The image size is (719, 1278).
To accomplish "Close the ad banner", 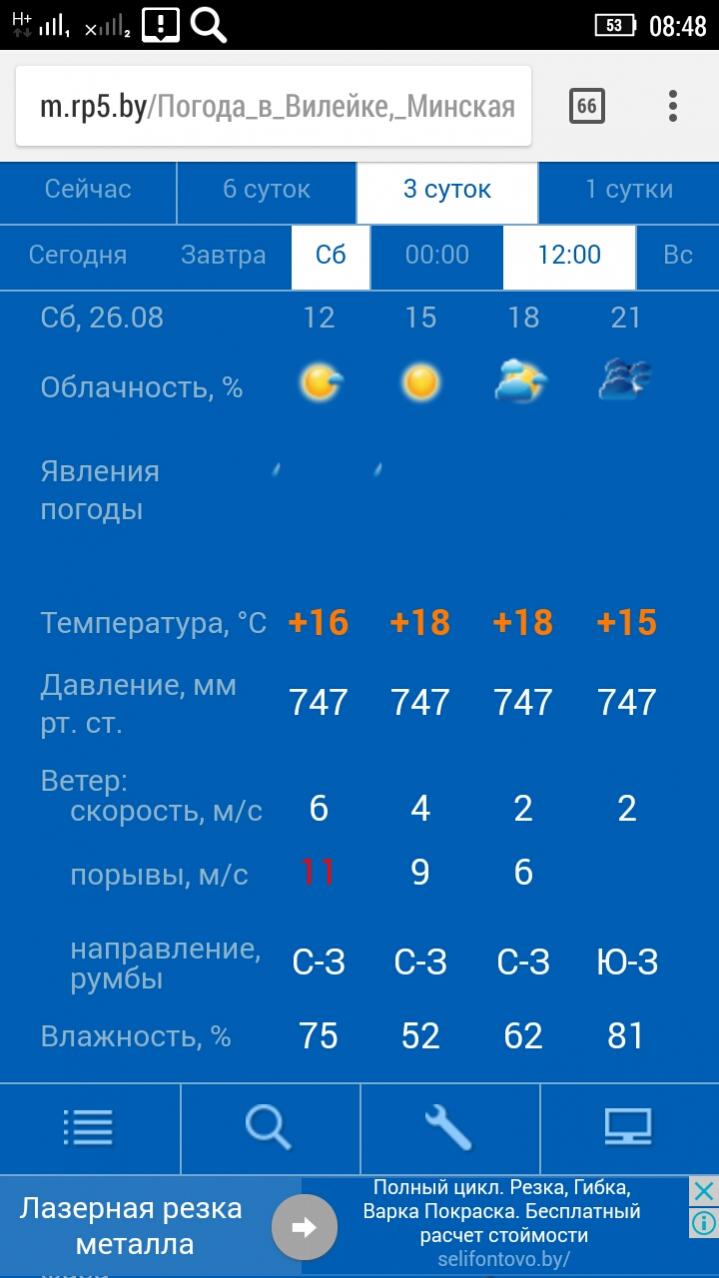I will pos(704,1191).
